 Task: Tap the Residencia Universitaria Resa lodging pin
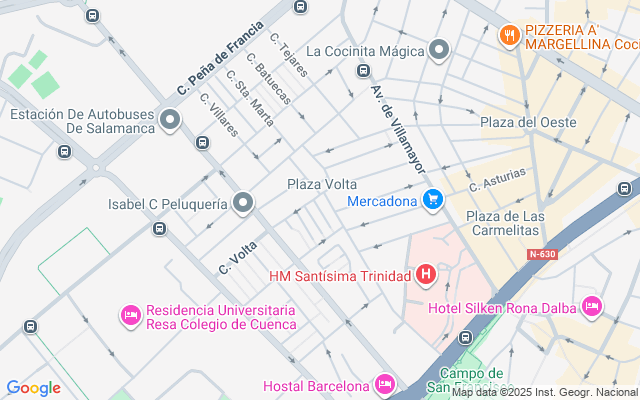click(131, 316)
